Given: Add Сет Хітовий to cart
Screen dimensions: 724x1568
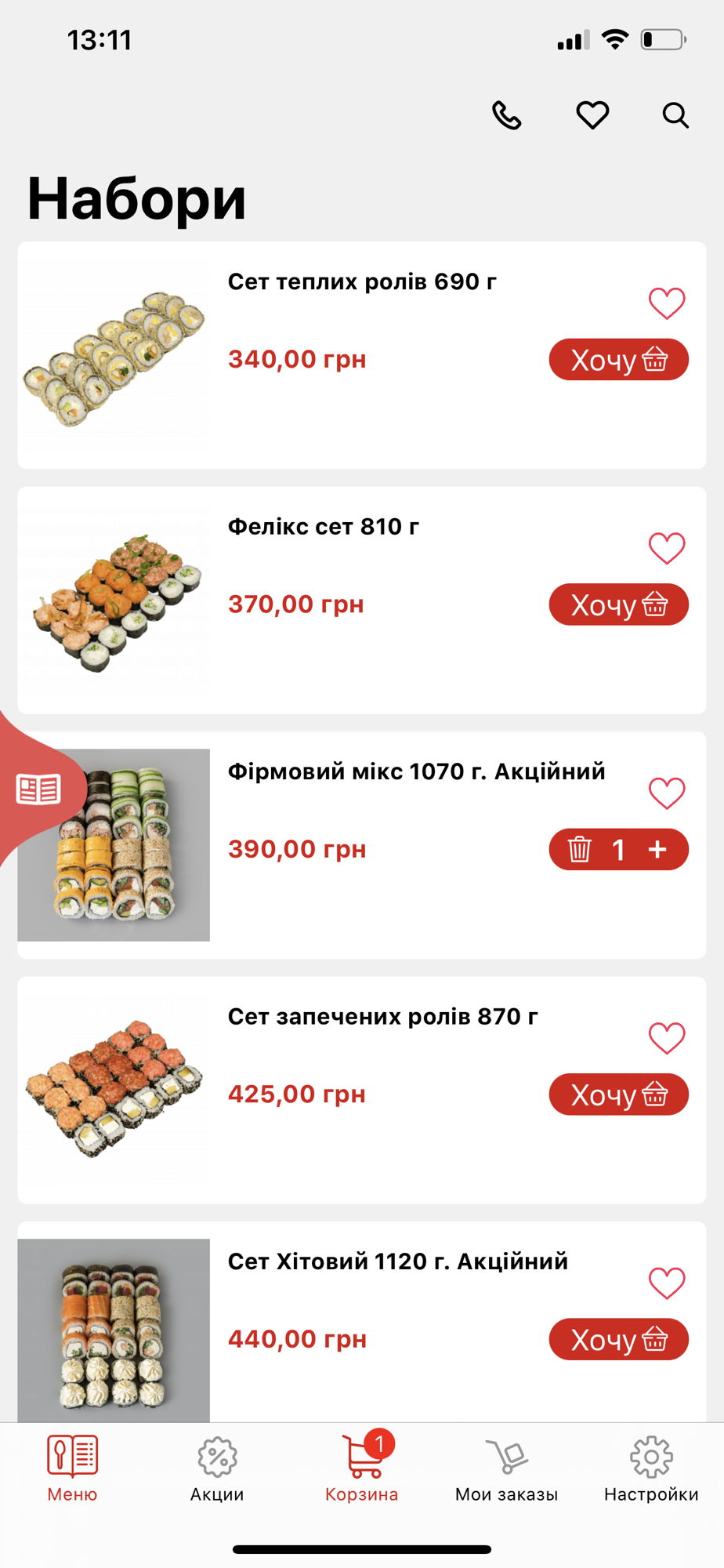Looking at the screenshot, I should 618,1339.
